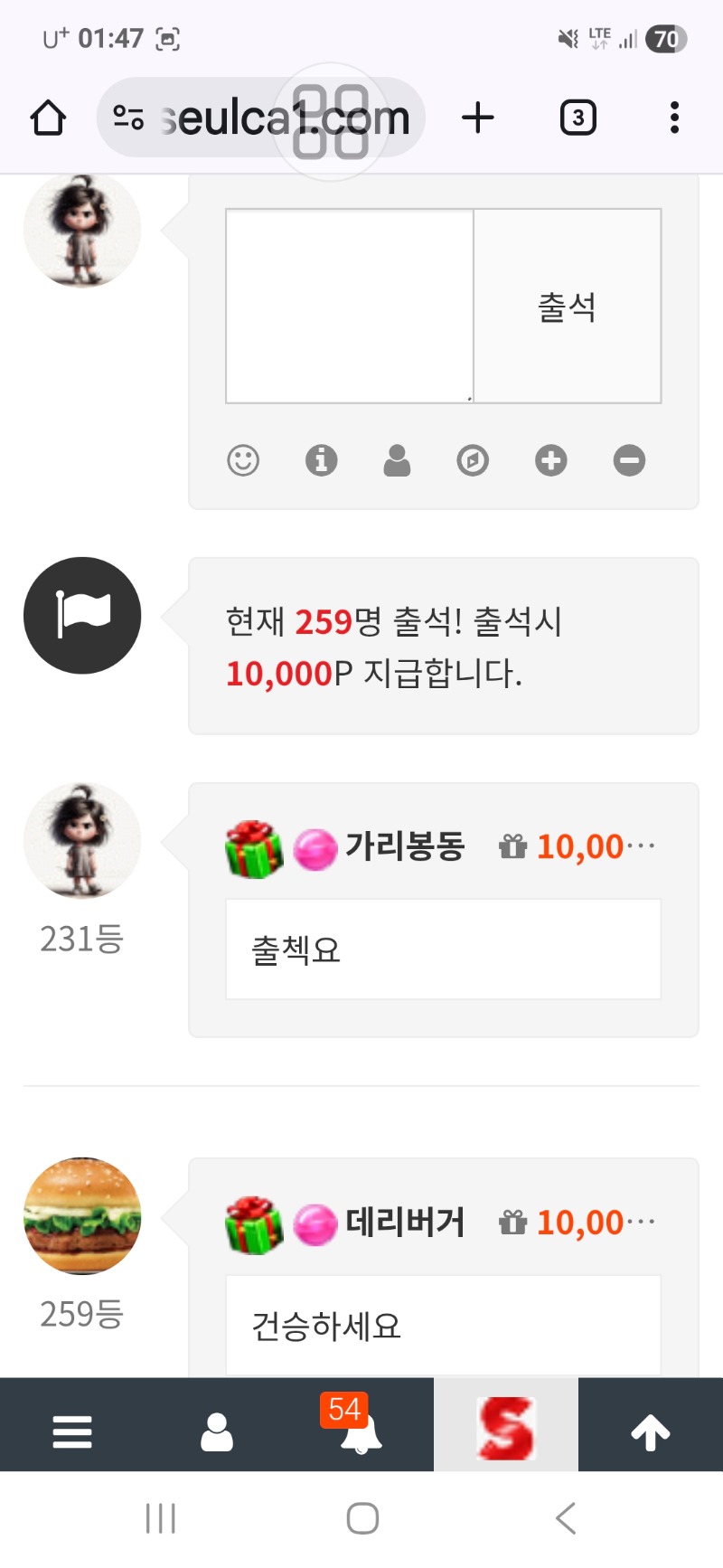The image size is (723, 1568).
Task: Tap the plus circle icon to enlarge box
Action: pos(551,460)
